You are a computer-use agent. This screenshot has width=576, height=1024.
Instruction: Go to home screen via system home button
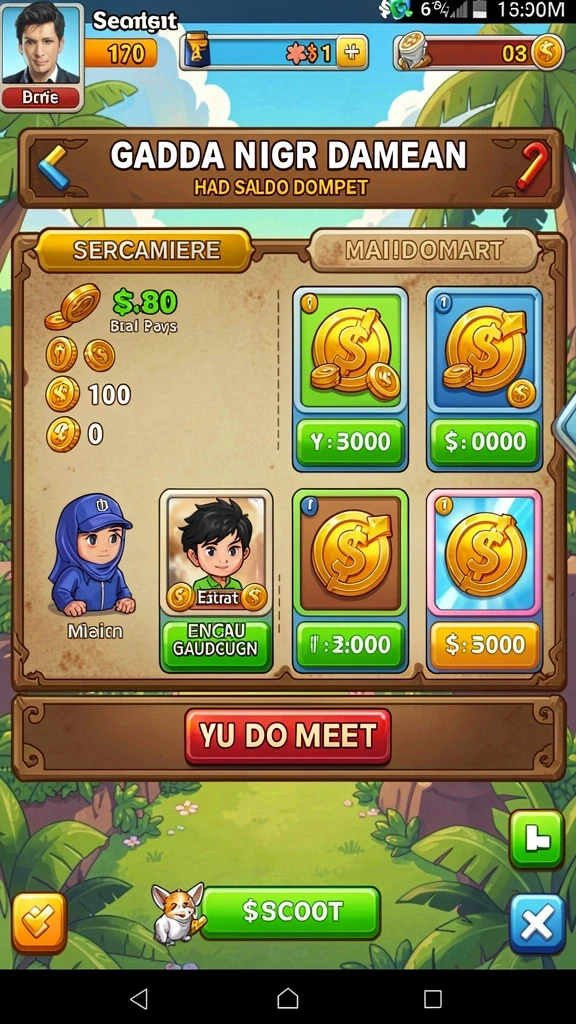(x=288, y=998)
